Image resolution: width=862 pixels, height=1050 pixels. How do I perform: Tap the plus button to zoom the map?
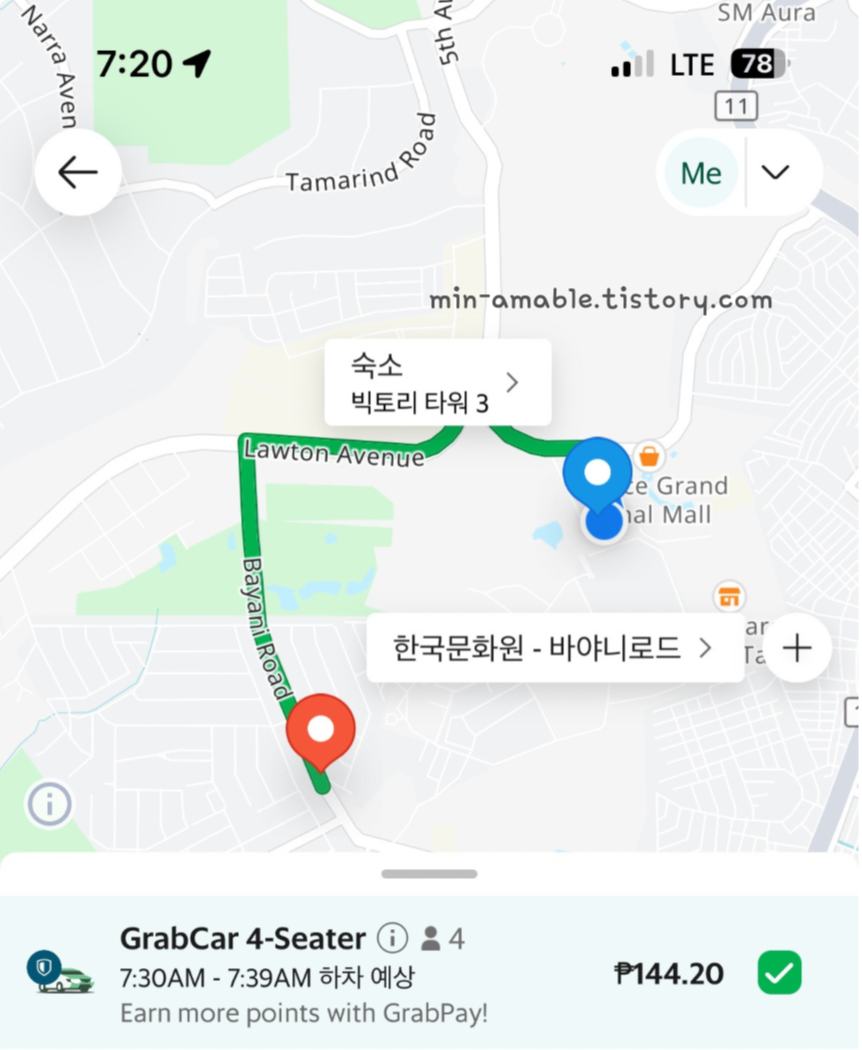(x=797, y=648)
